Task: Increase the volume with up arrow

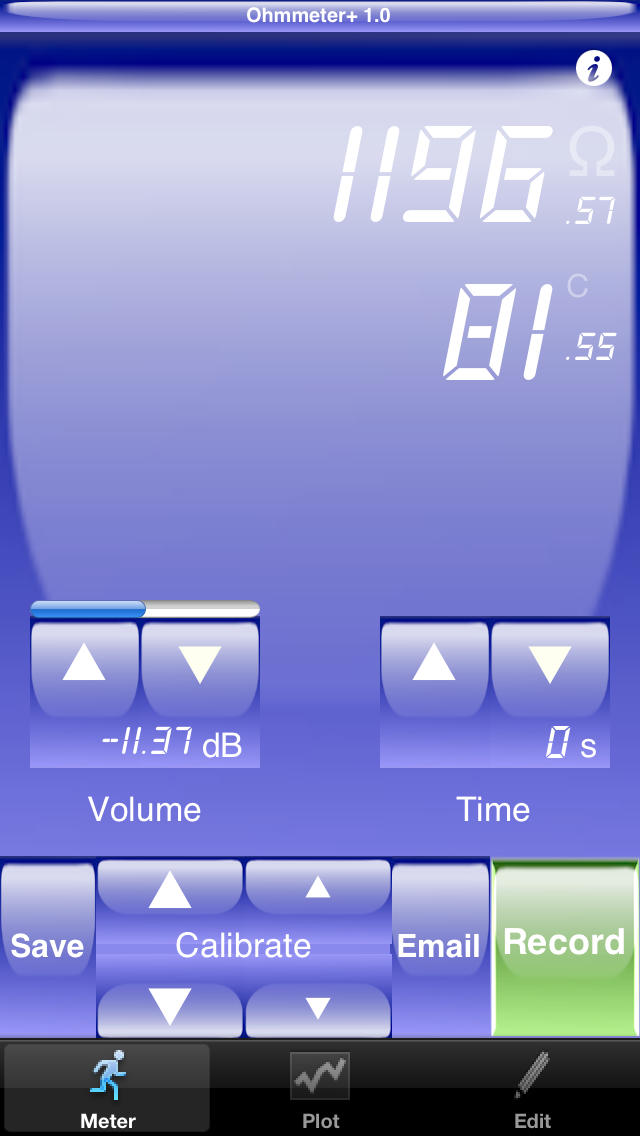Action: coord(84,668)
